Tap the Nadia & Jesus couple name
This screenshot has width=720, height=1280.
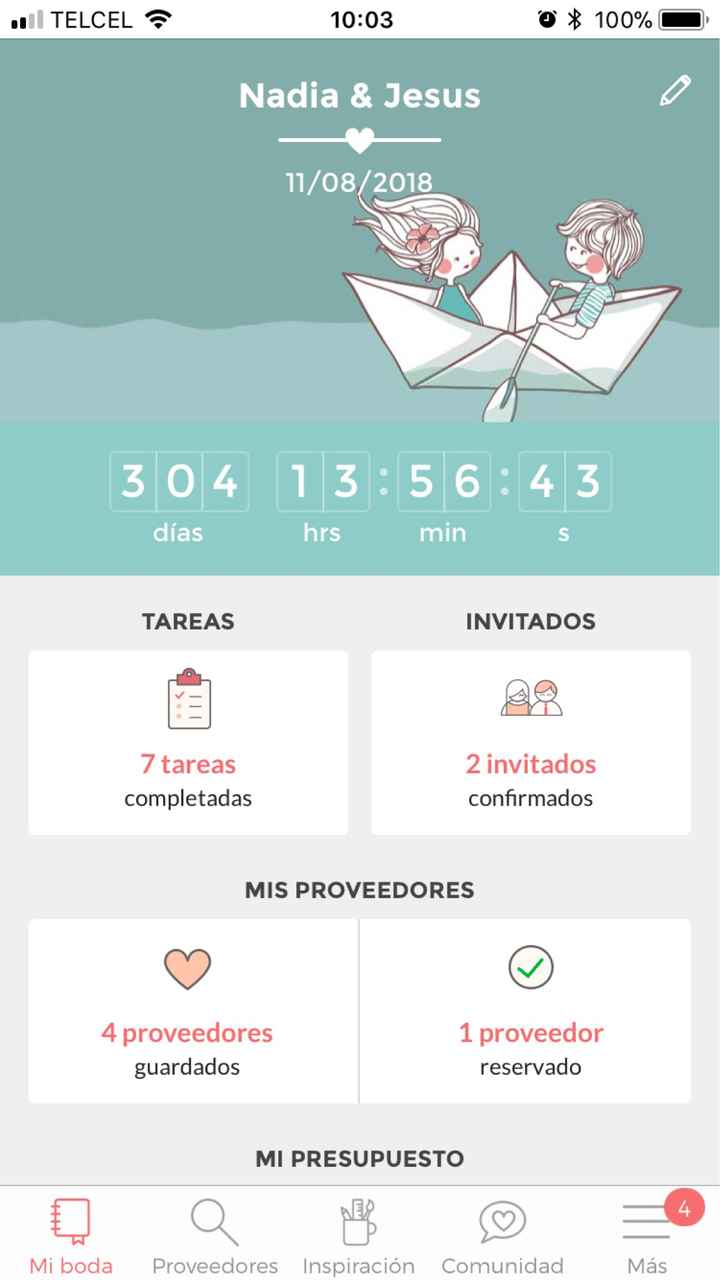(359, 95)
